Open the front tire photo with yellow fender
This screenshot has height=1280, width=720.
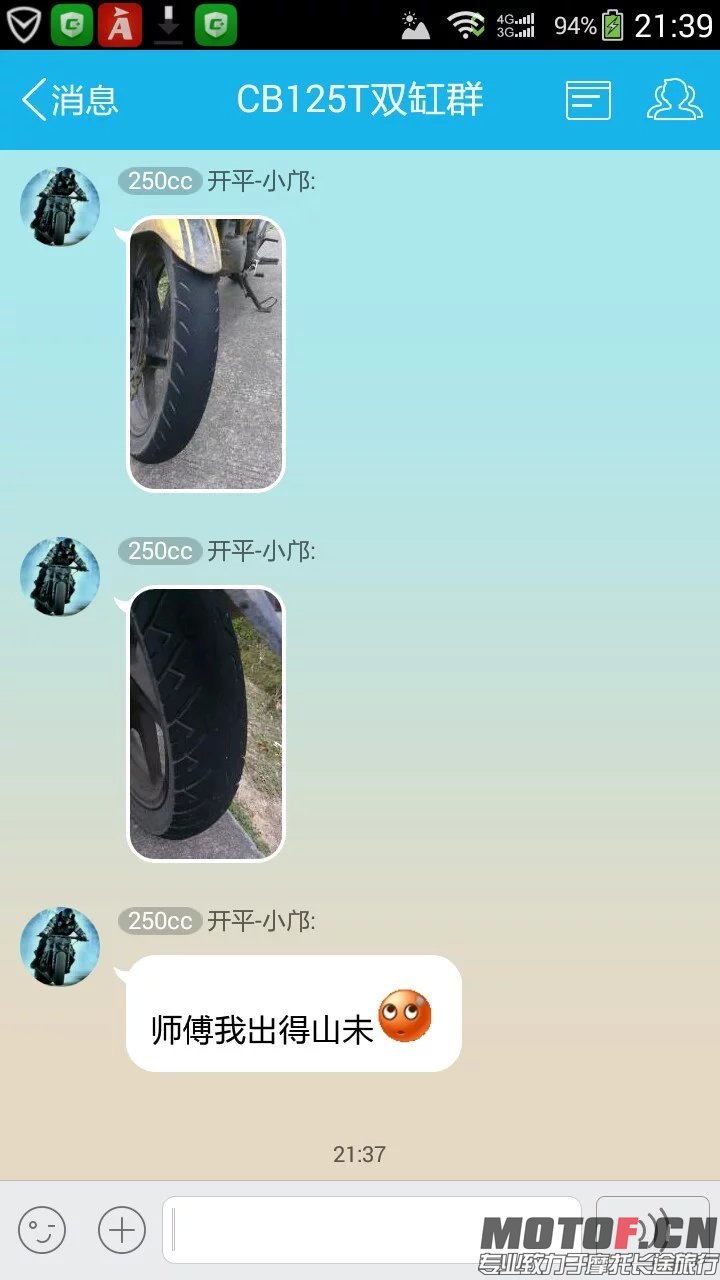(206, 353)
